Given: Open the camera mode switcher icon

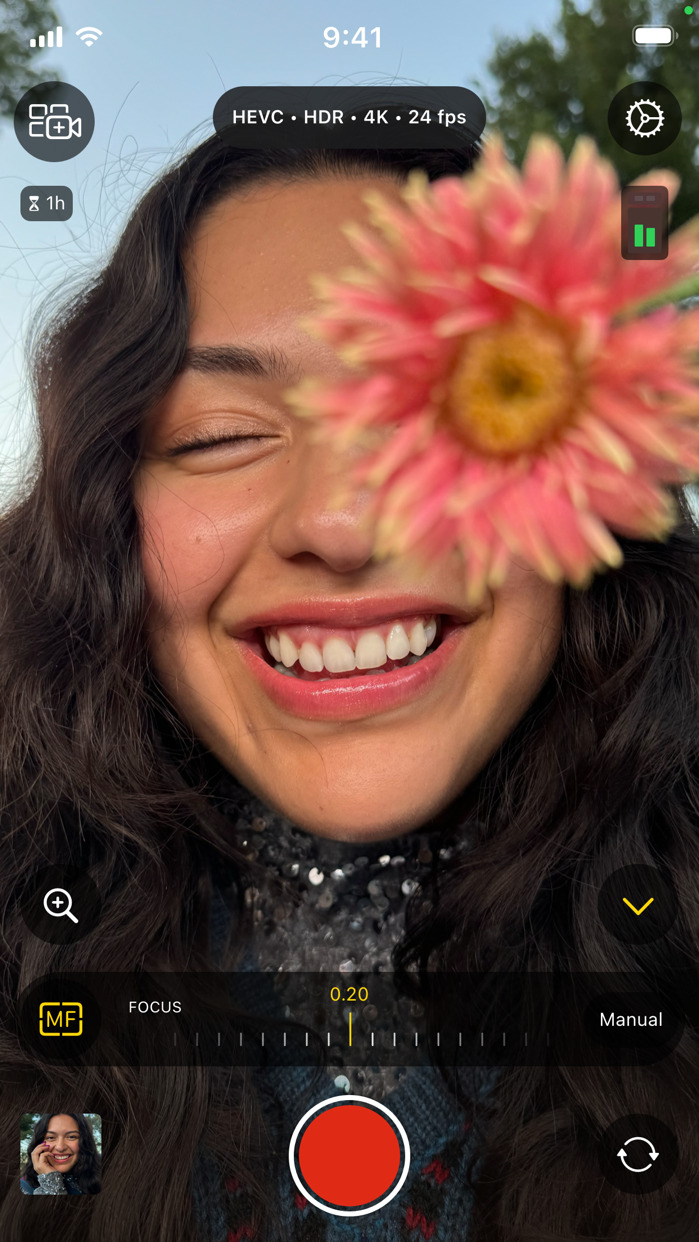Looking at the screenshot, I should [x=55, y=122].
